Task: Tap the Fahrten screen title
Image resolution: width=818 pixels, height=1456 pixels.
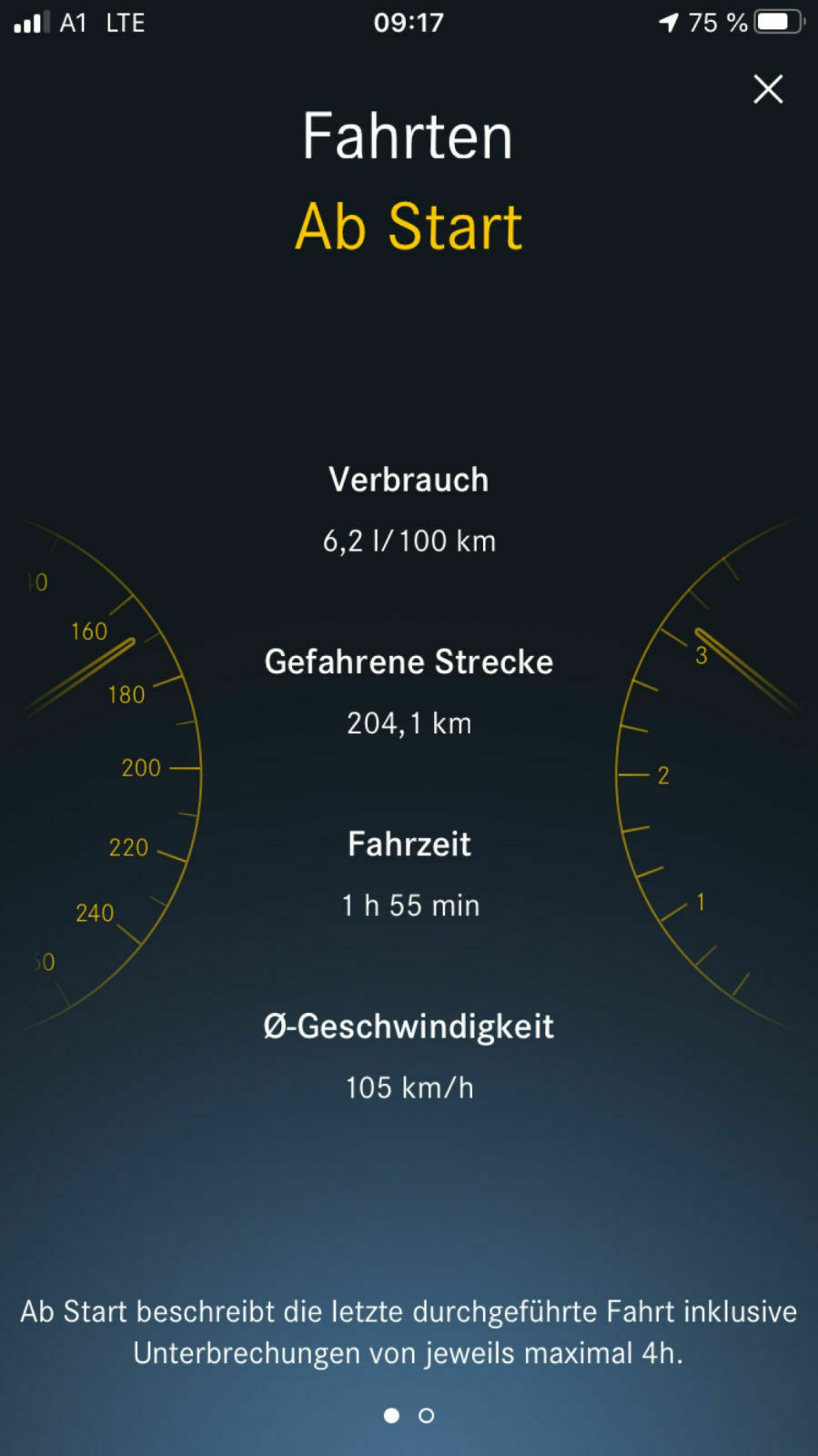Action: pyautogui.click(x=409, y=135)
